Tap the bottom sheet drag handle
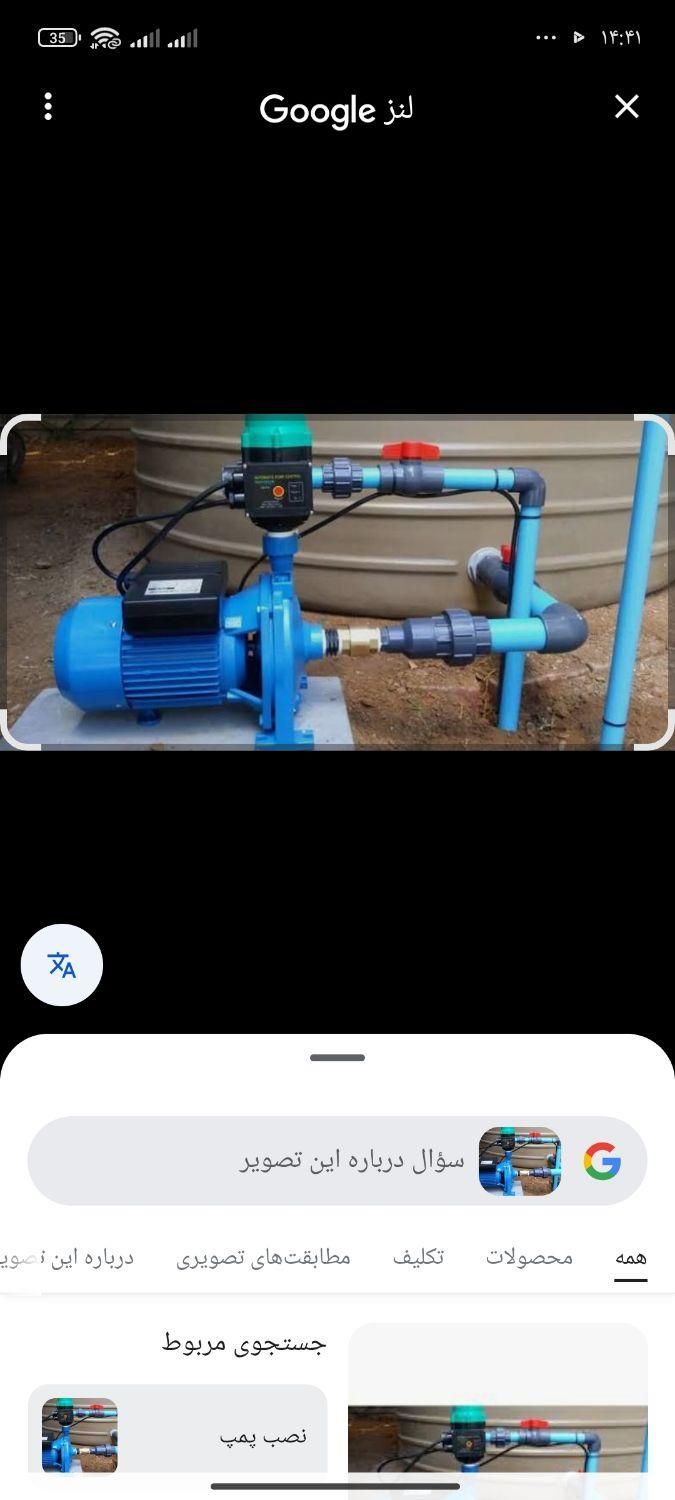675x1500 pixels. (x=337, y=1057)
